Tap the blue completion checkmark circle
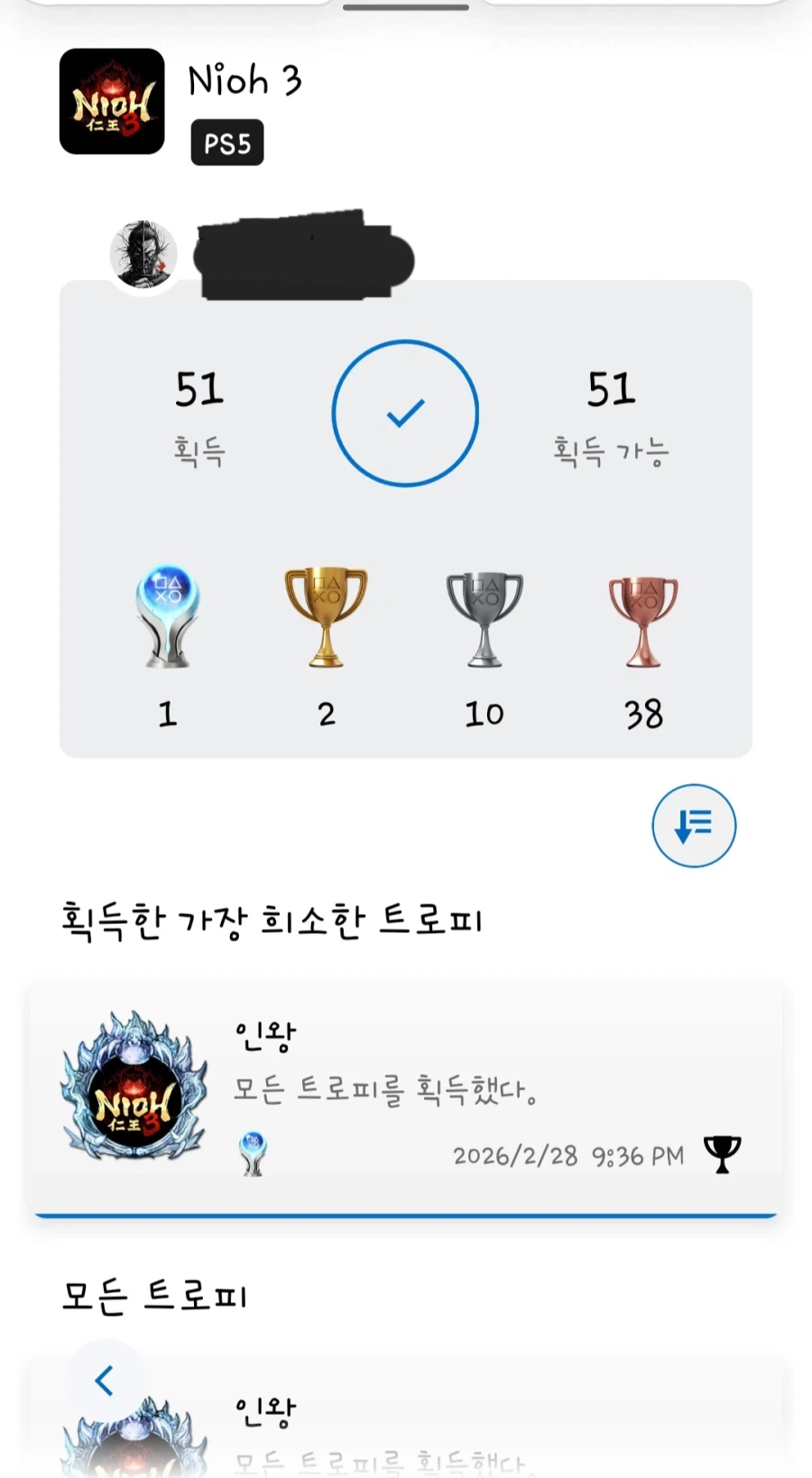 click(x=405, y=412)
